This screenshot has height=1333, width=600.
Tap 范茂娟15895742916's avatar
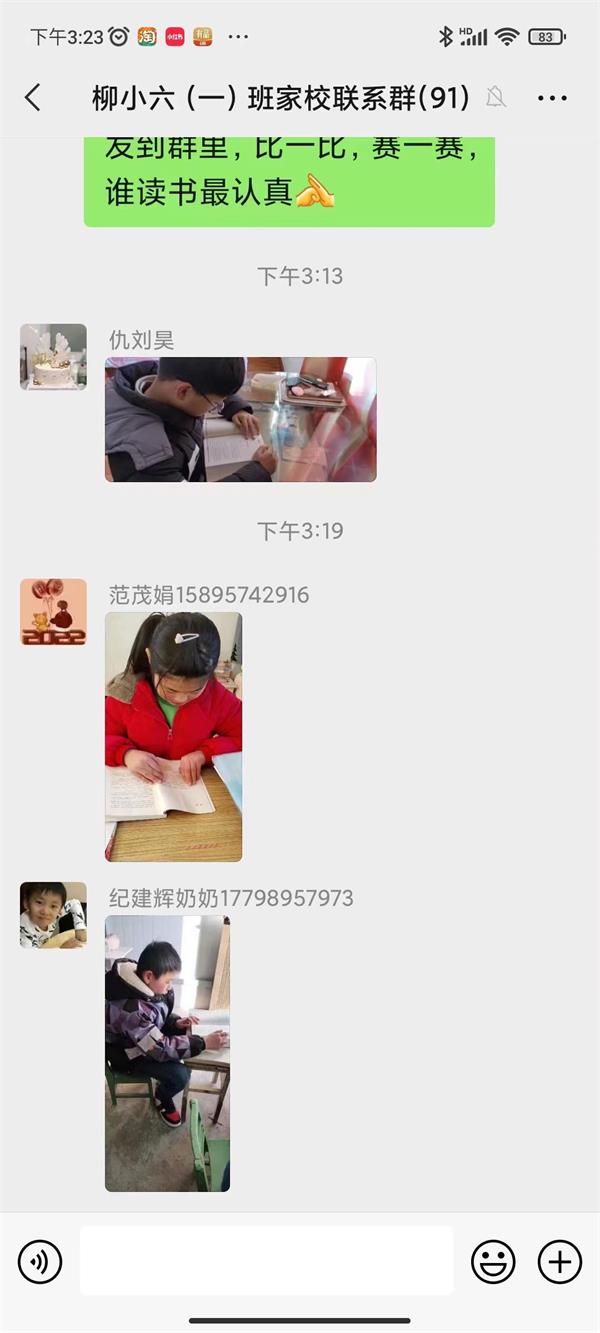pyautogui.click(x=53, y=612)
